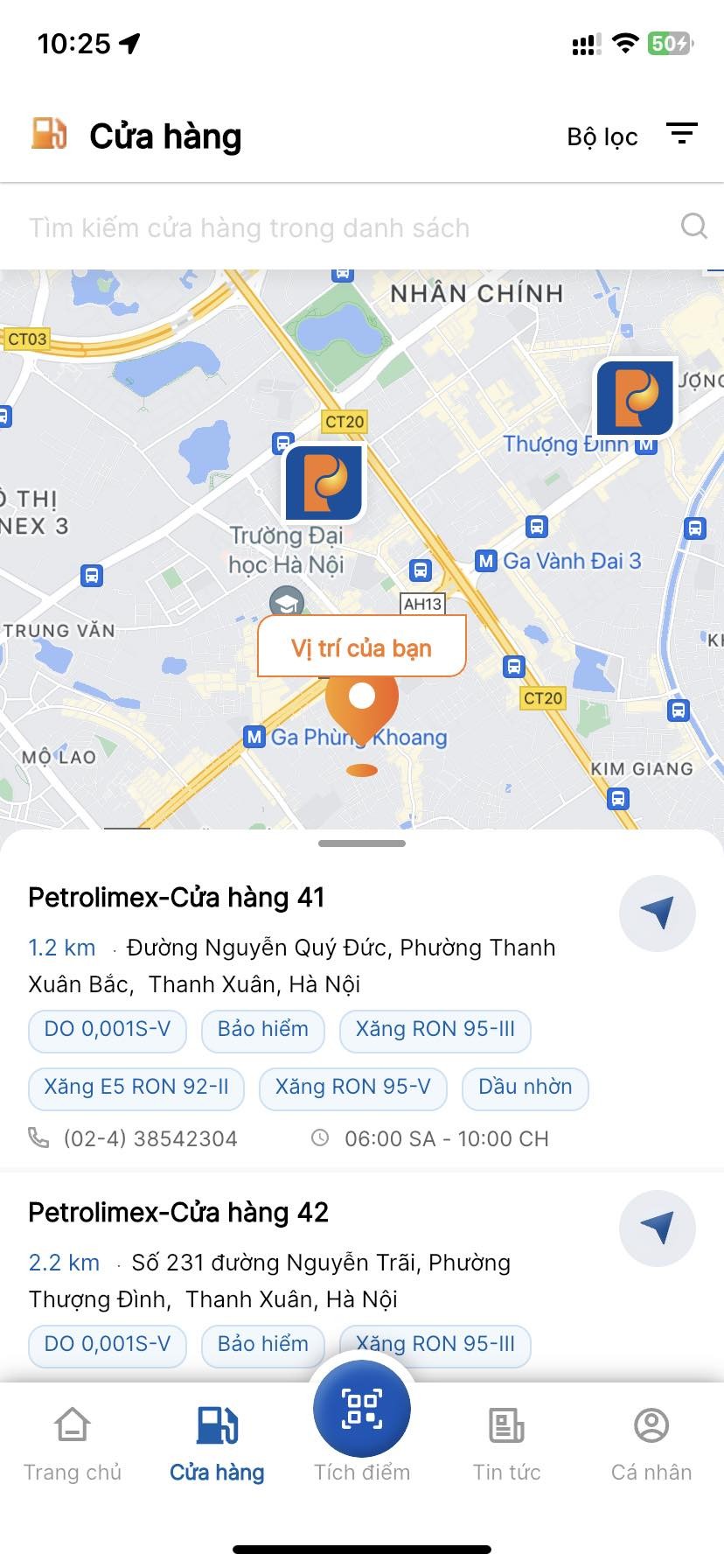This screenshot has height=1568, width=724.
Task: Switch to the Tin tức tab
Action: [506, 1439]
